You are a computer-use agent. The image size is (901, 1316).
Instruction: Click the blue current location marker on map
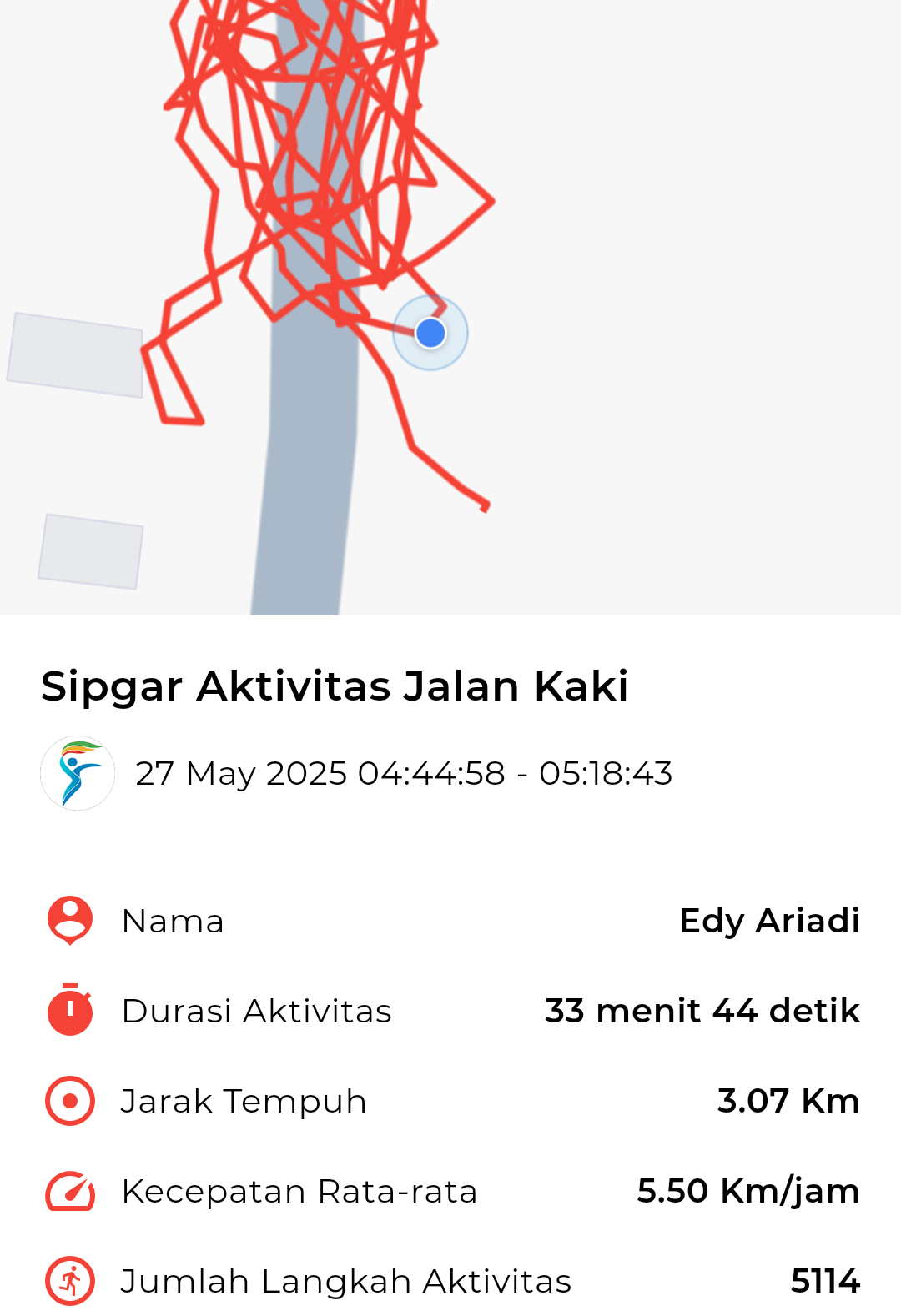(x=430, y=332)
